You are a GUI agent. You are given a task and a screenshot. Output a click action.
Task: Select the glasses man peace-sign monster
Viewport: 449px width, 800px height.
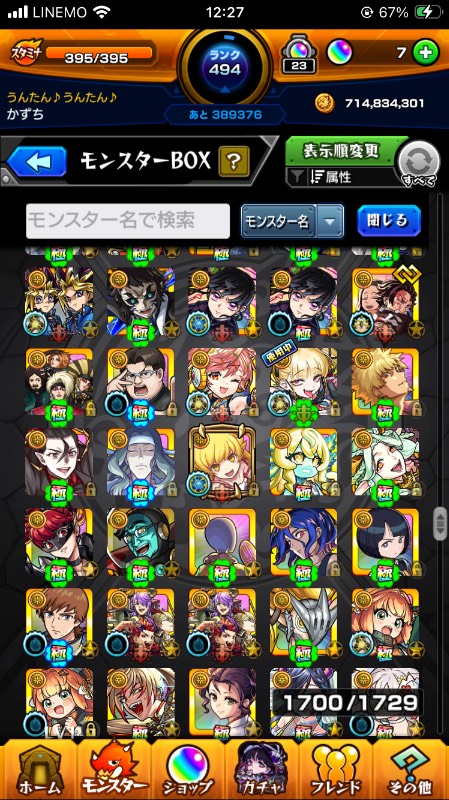[141, 382]
